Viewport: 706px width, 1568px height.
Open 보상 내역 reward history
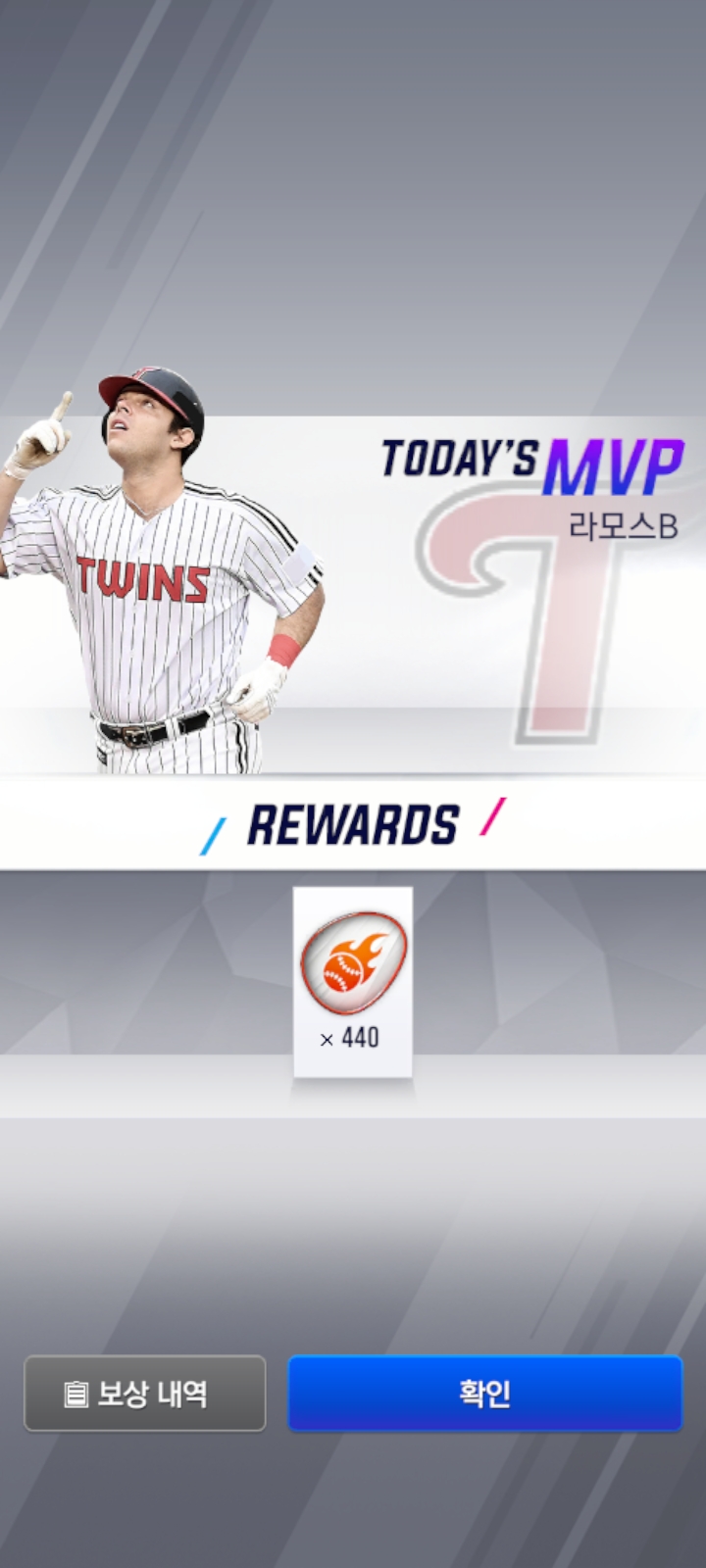(145, 1393)
